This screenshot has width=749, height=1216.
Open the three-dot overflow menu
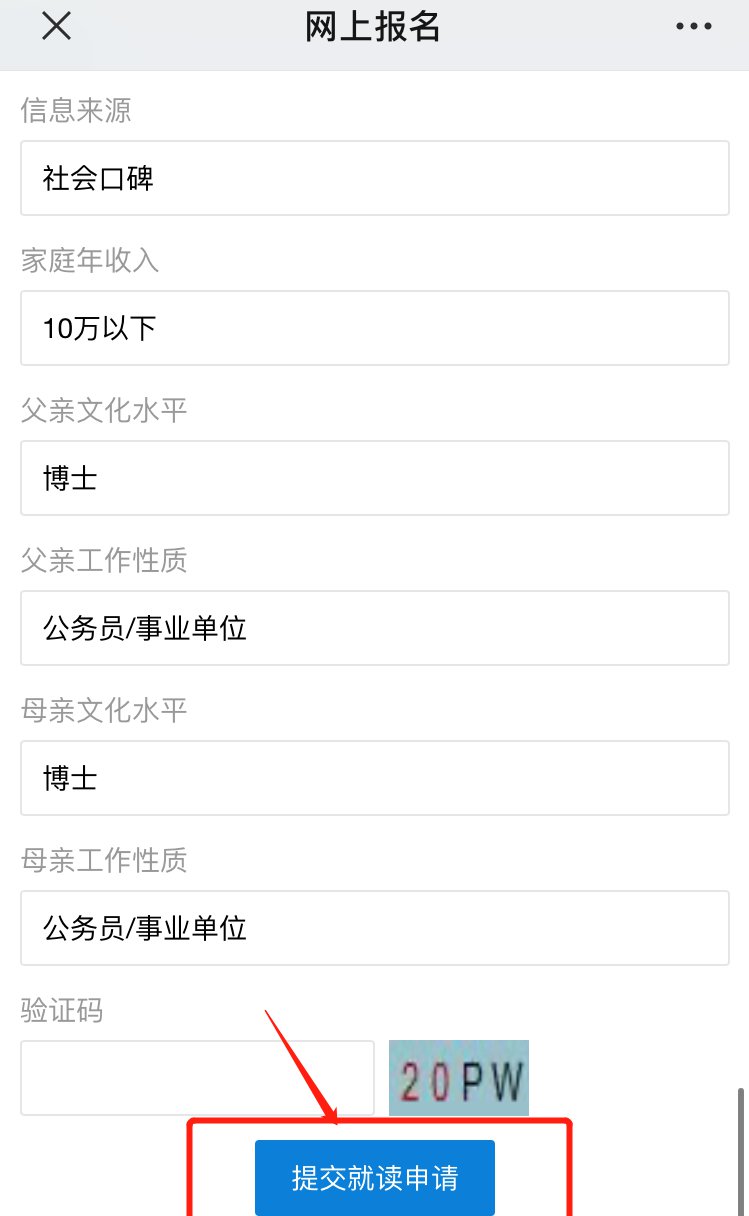click(693, 27)
